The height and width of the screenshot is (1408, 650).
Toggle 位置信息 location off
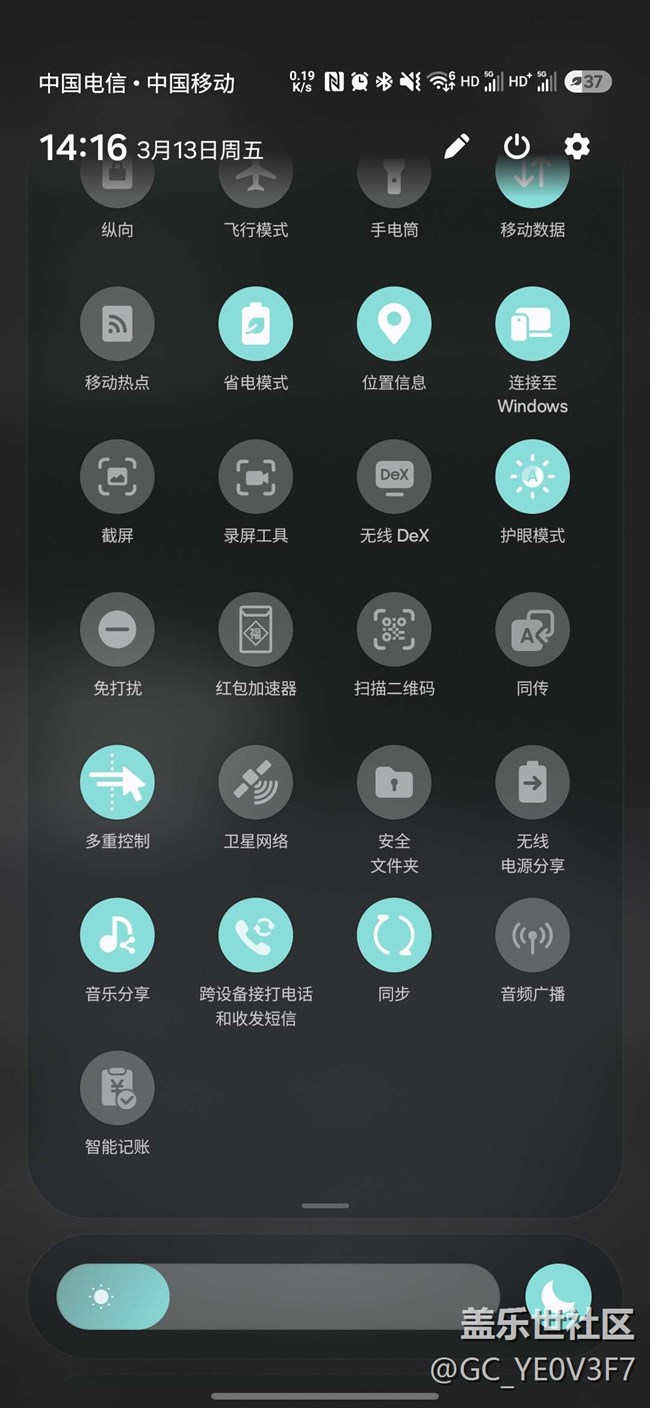(394, 324)
